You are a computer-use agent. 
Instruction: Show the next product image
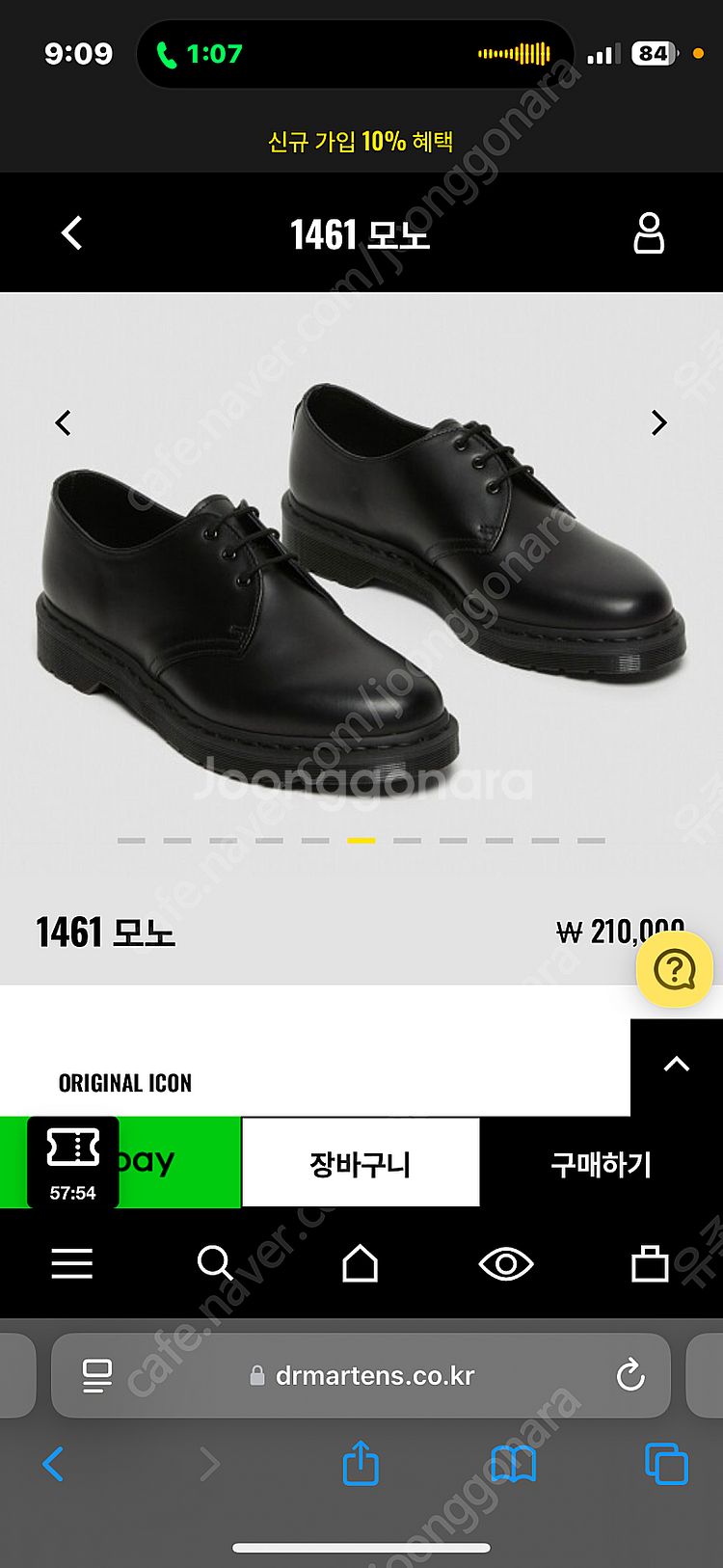658,422
